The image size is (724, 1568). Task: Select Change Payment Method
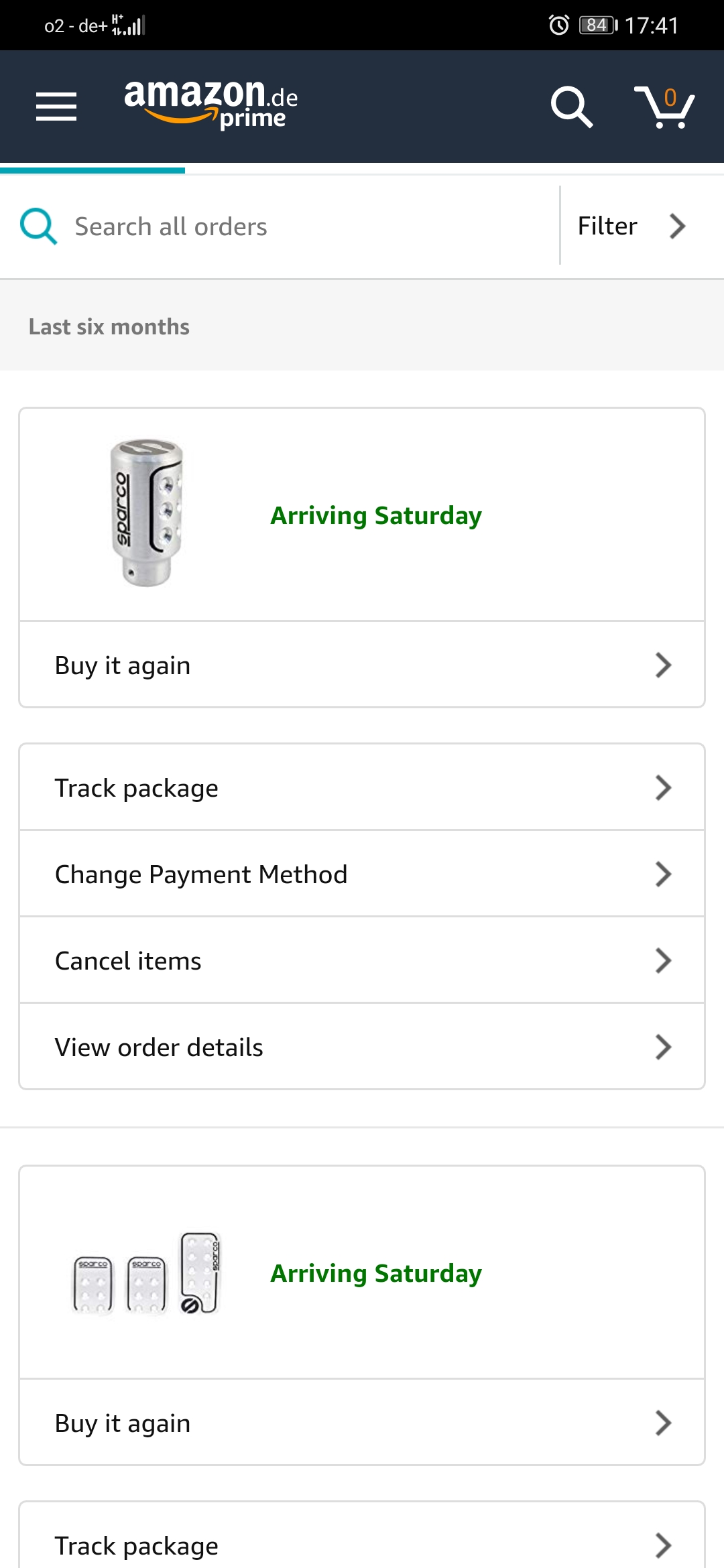click(x=362, y=874)
